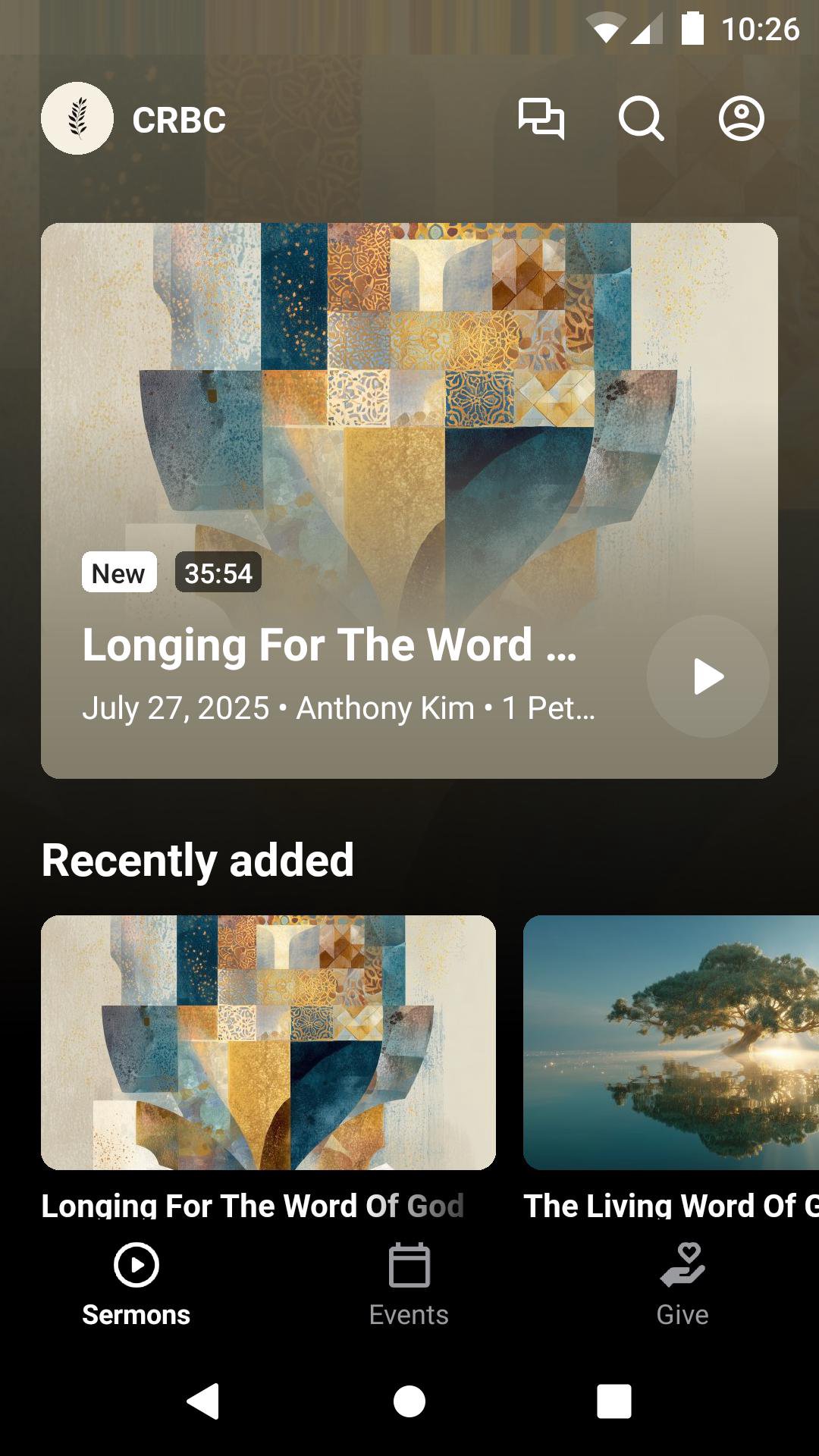Image resolution: width=819 pixels, height=1456 pixels.
Task: Tap the CRBC logo in the header
Action: tap(77, 119)
